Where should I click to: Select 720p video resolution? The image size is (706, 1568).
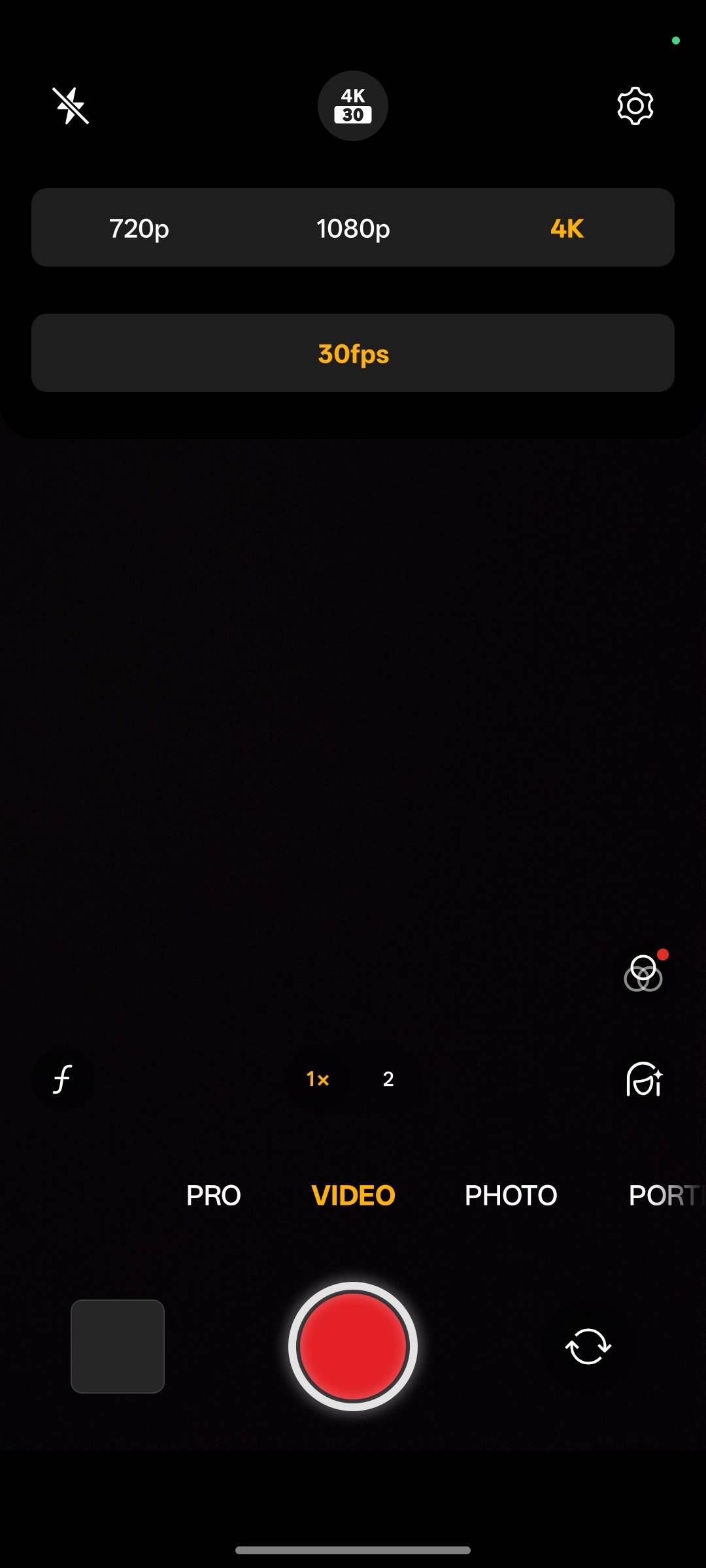[139, 229]
